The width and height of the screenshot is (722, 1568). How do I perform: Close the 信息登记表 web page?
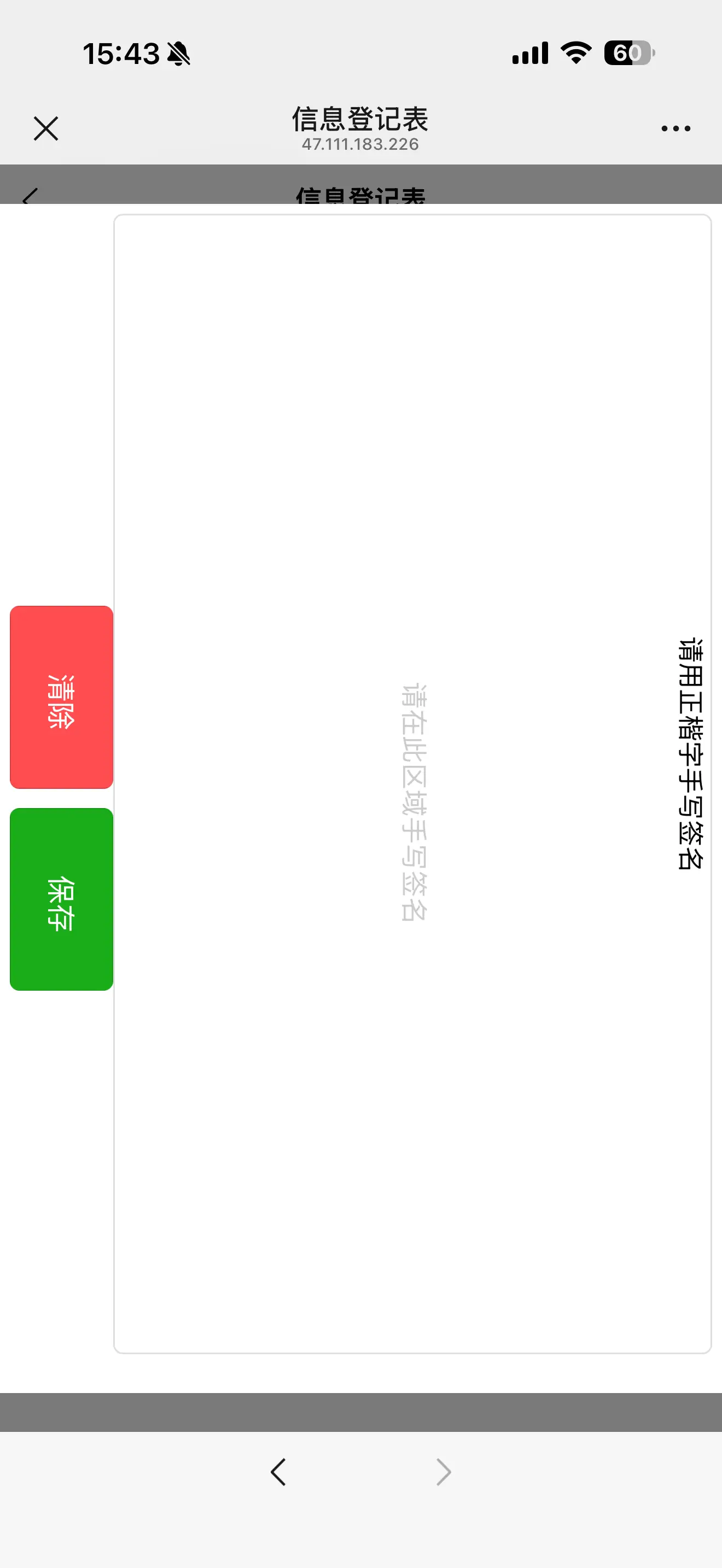tap(45, 128)
